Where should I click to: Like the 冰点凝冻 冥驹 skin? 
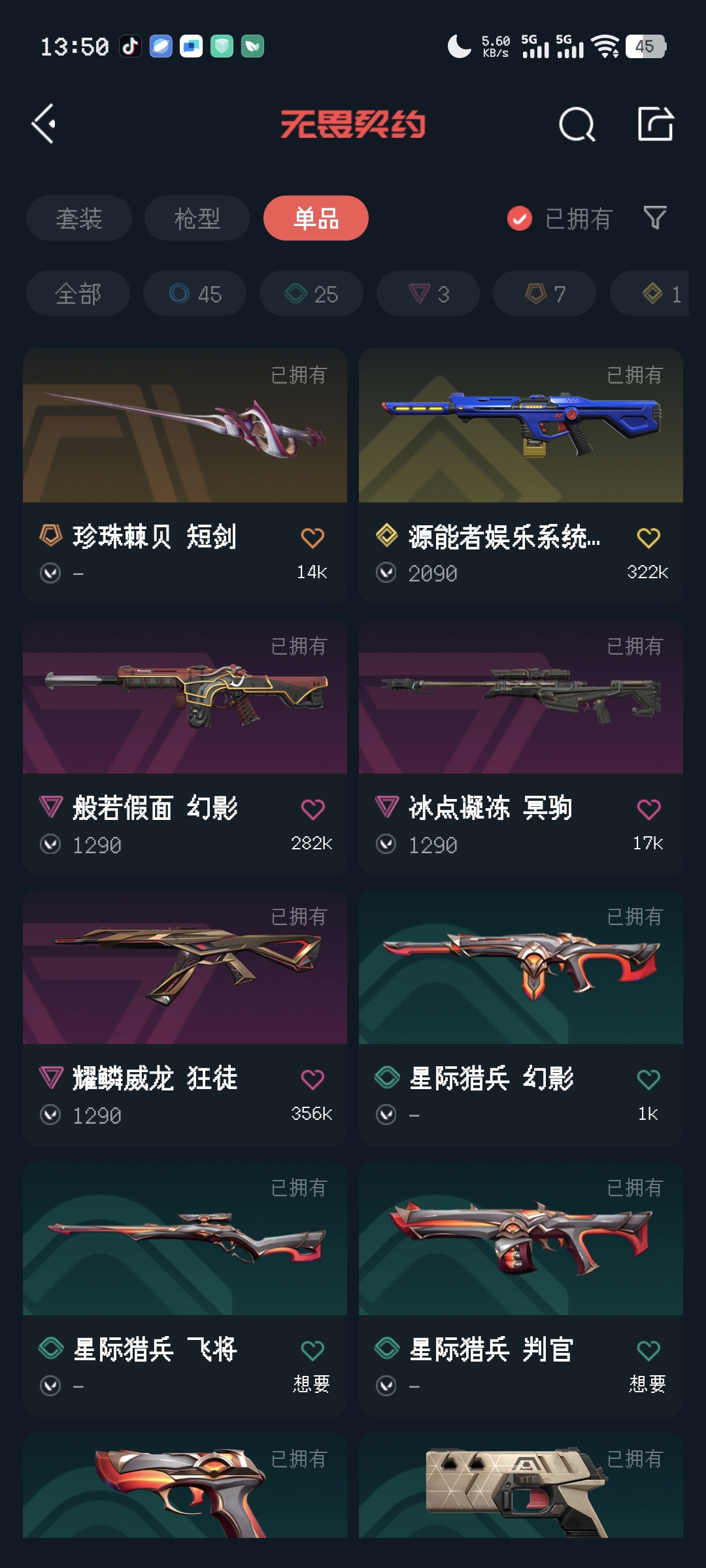click(x=648, y=809)
